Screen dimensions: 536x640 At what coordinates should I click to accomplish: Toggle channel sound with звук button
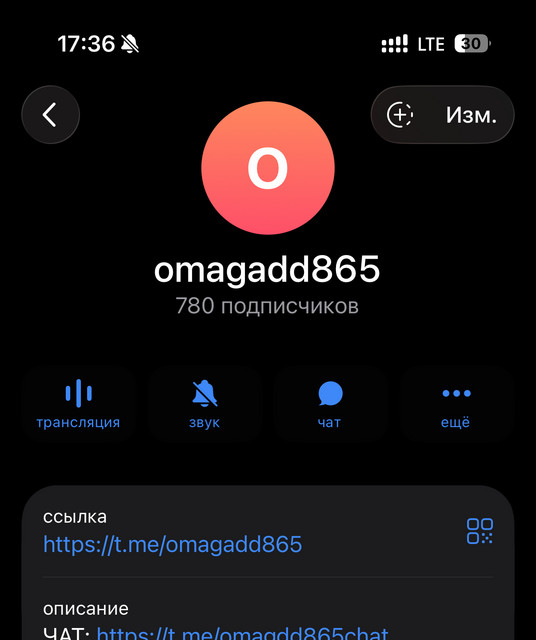[205, 404]
